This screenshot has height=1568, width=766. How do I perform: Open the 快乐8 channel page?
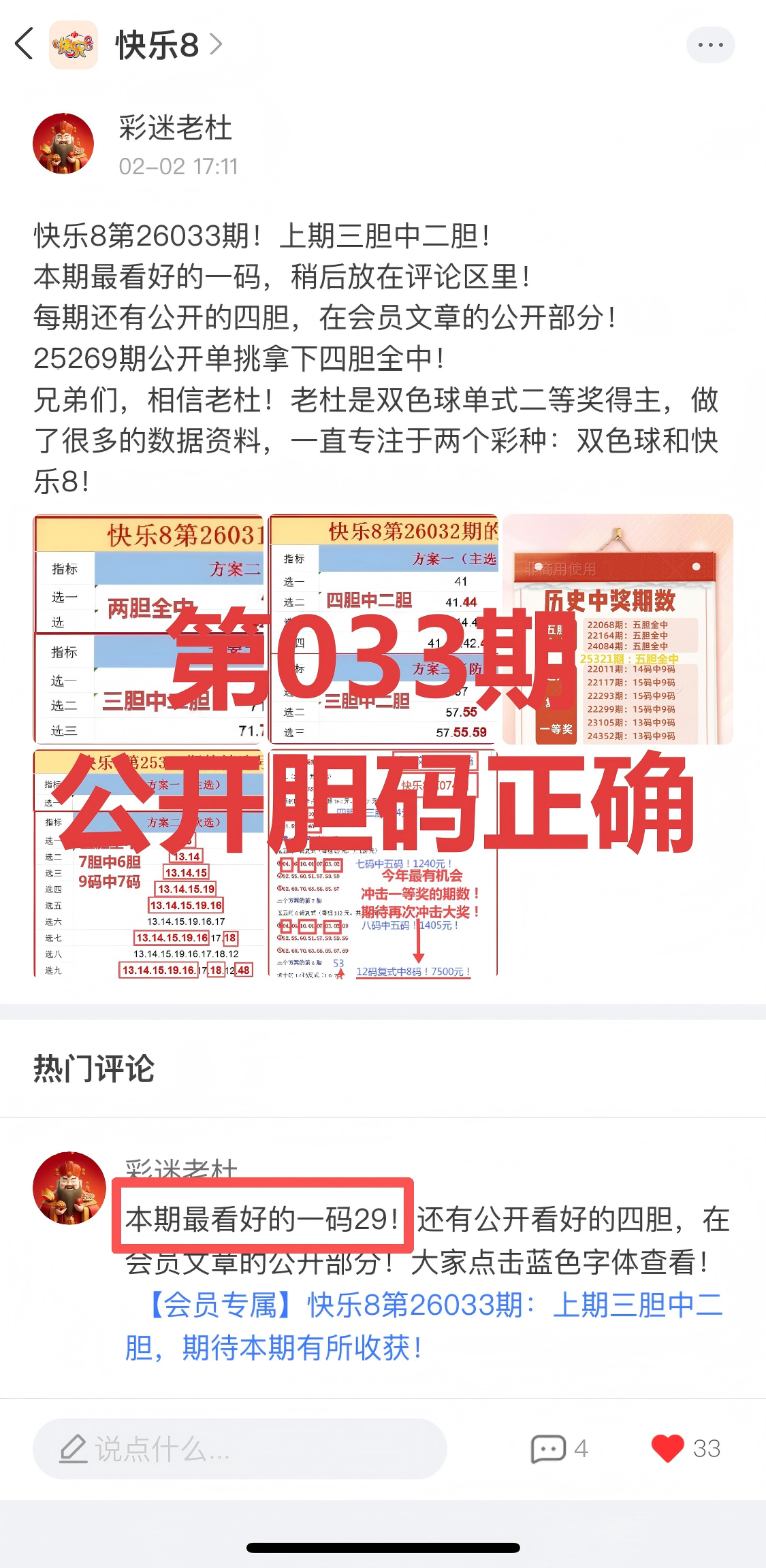(157, 46)
